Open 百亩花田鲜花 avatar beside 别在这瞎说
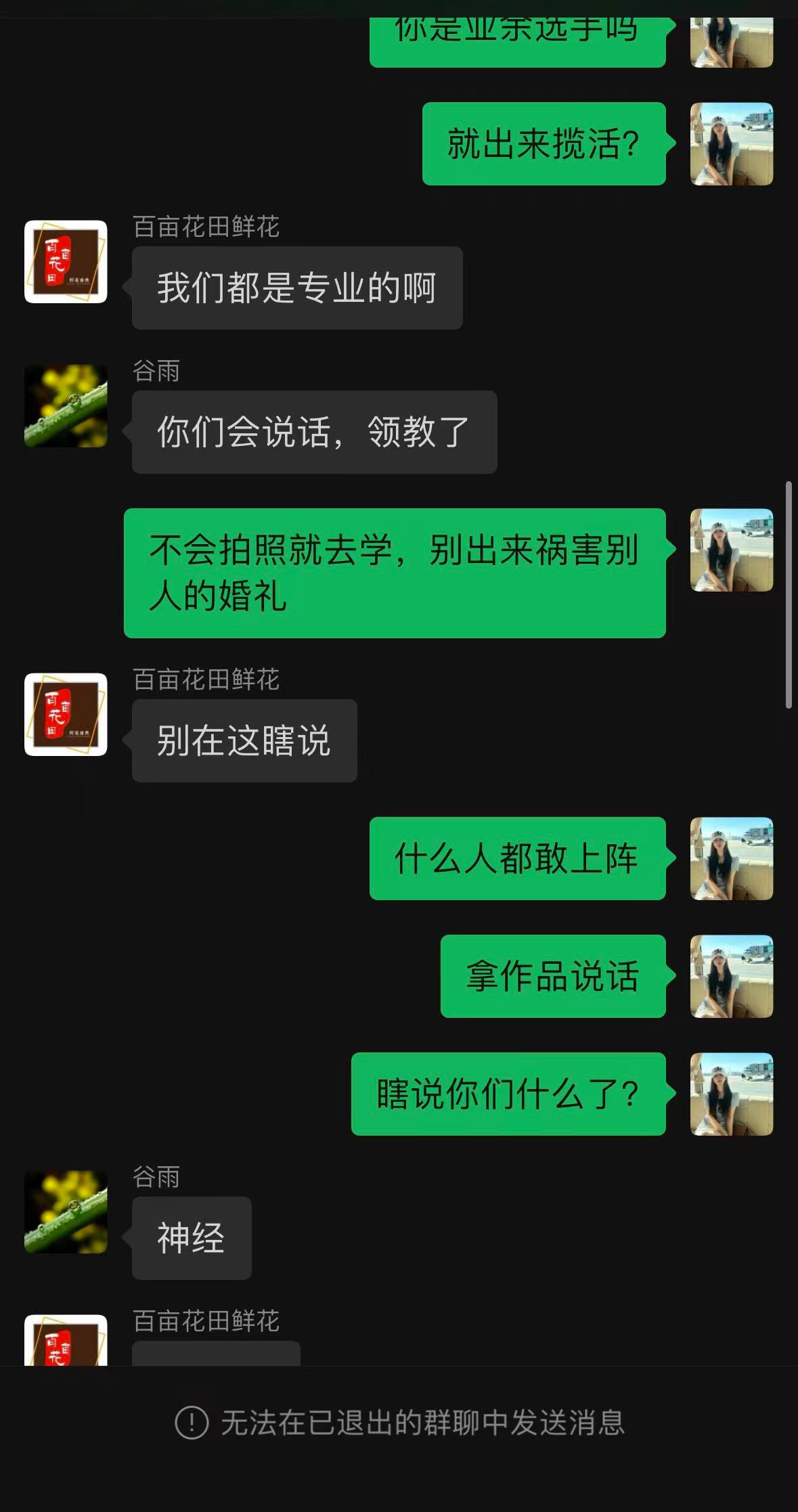798x1512 pixels. (66, 714)
